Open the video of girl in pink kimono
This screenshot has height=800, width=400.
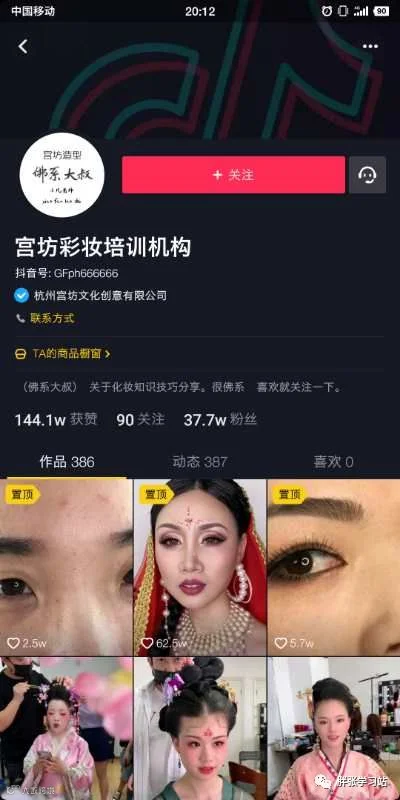tap(66, 729)
